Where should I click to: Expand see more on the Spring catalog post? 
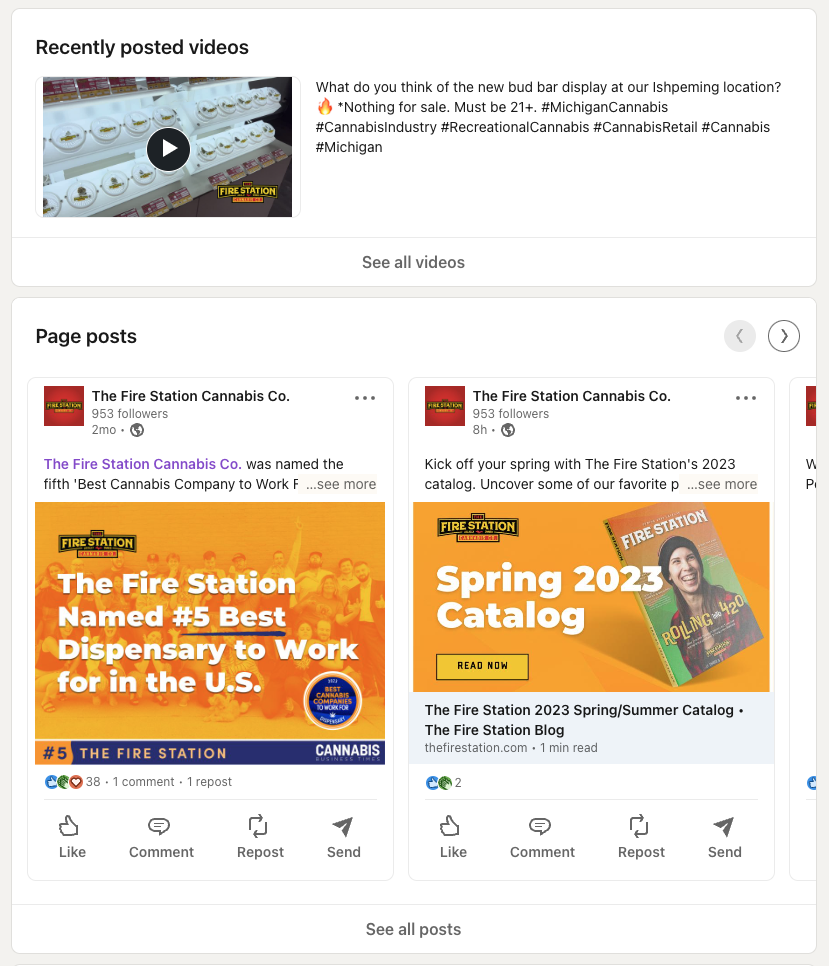coord(723,484)
